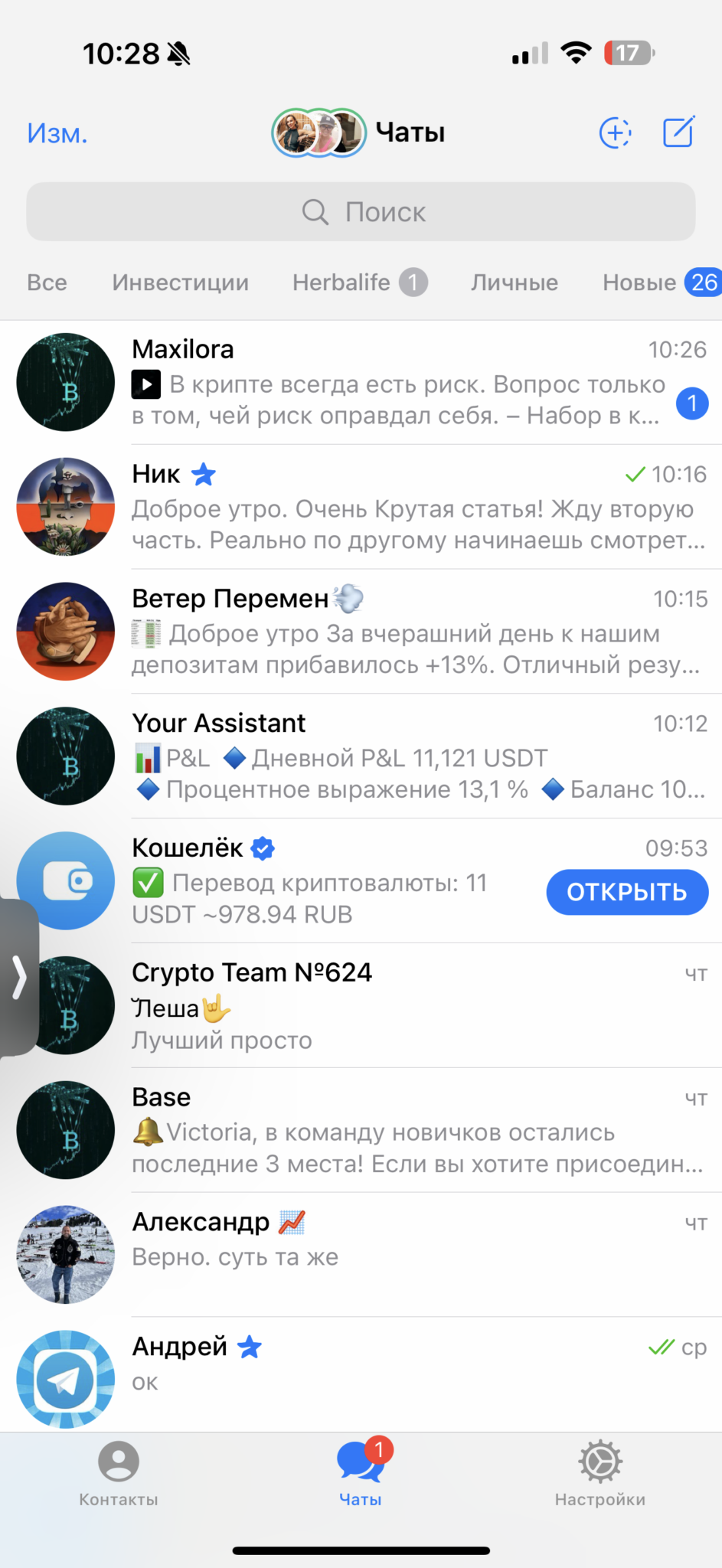The height and width of the screenshot is (1568, 722).
Task: Open the Ветер Перемен chat
Action: click(361, 632)
